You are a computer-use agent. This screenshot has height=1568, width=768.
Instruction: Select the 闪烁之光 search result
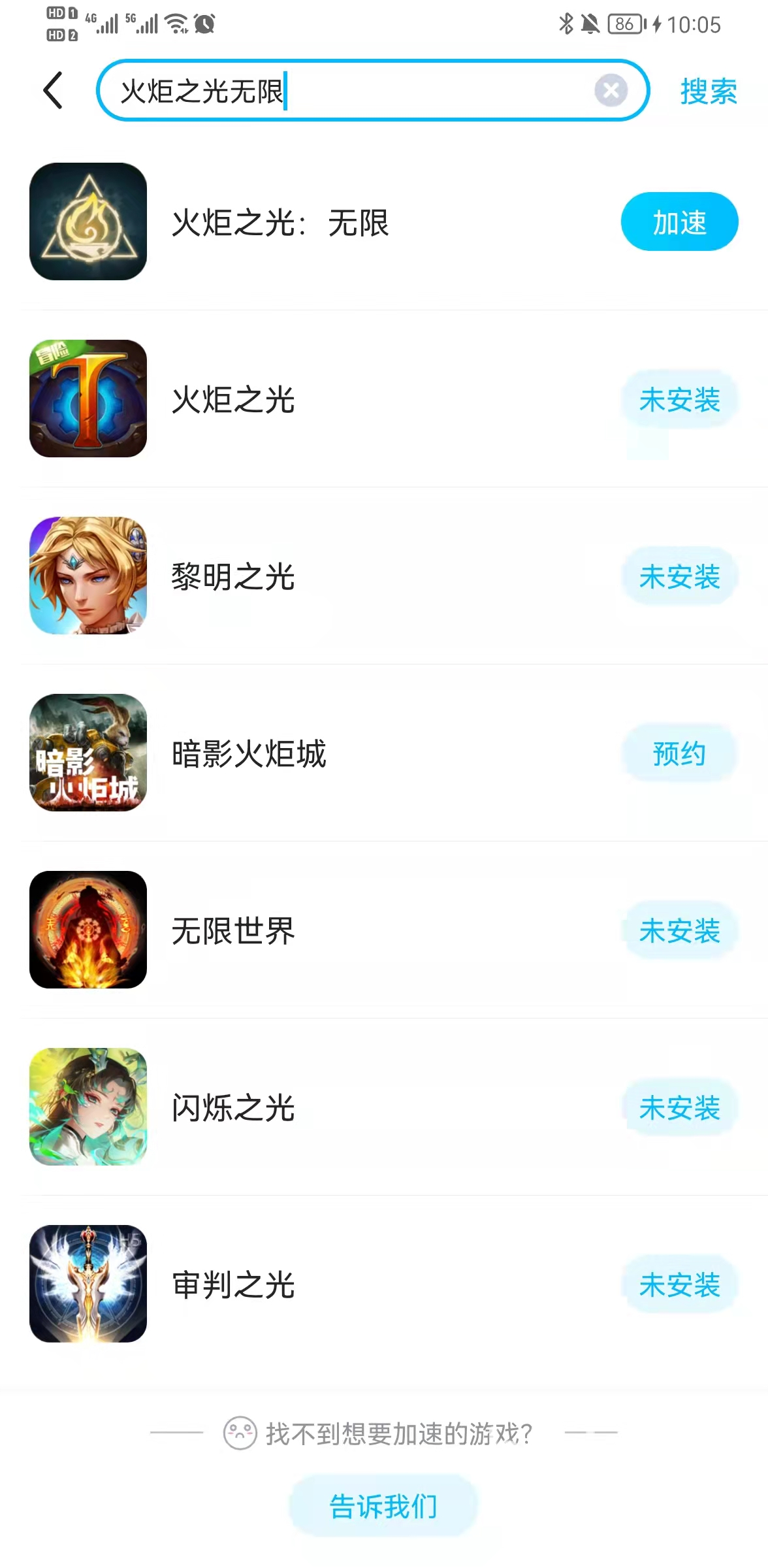pos(233,1108)
